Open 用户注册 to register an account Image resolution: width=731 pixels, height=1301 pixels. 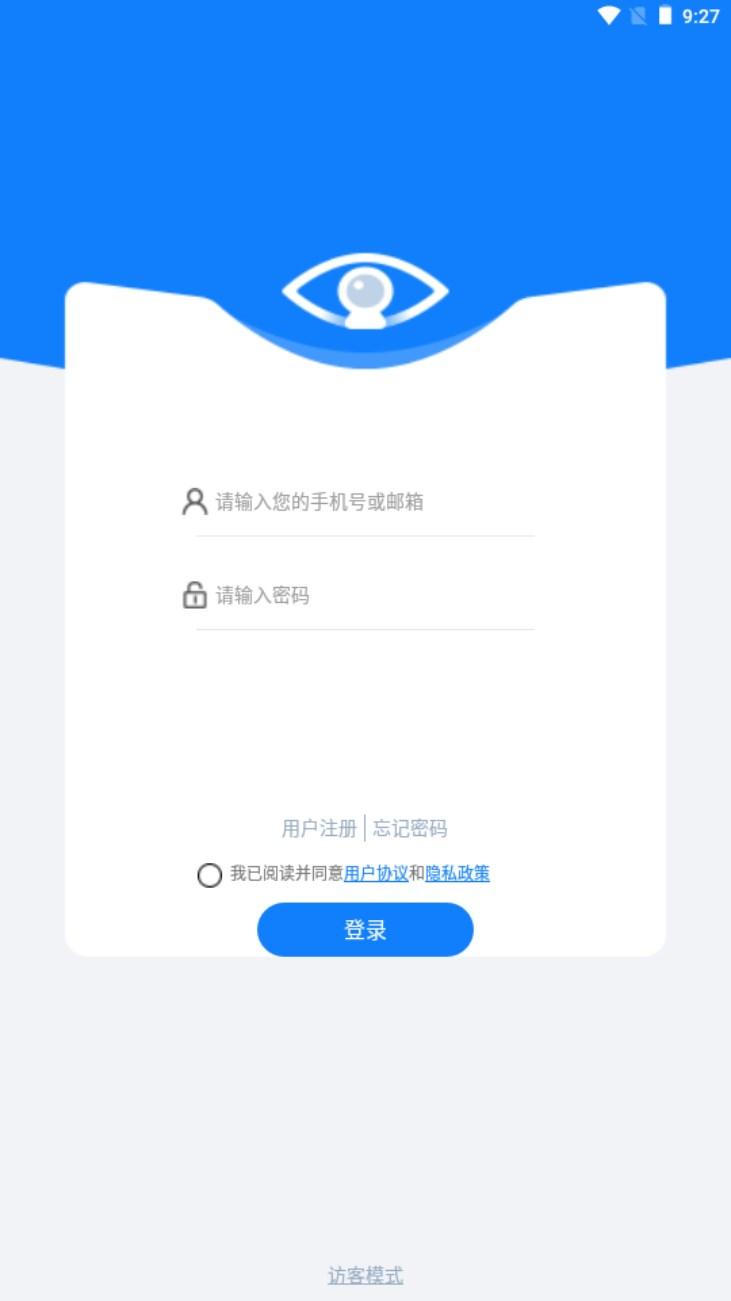318,828
